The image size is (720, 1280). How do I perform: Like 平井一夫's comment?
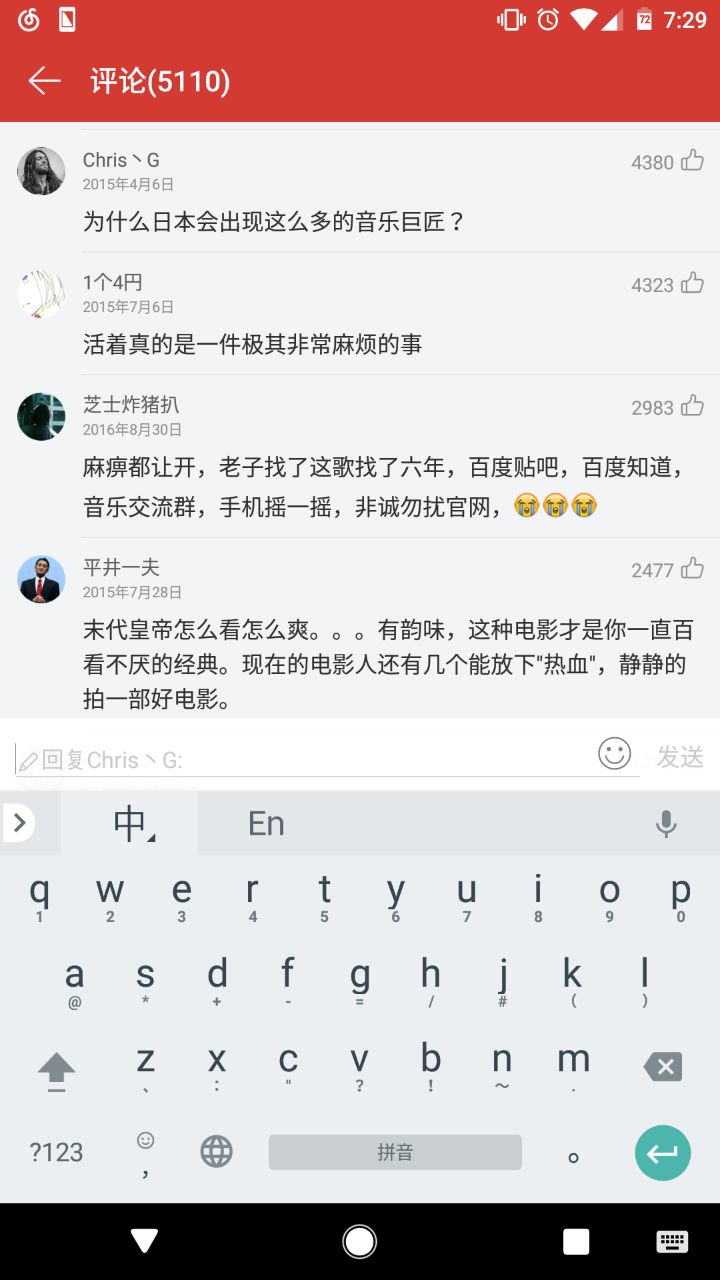692,569
